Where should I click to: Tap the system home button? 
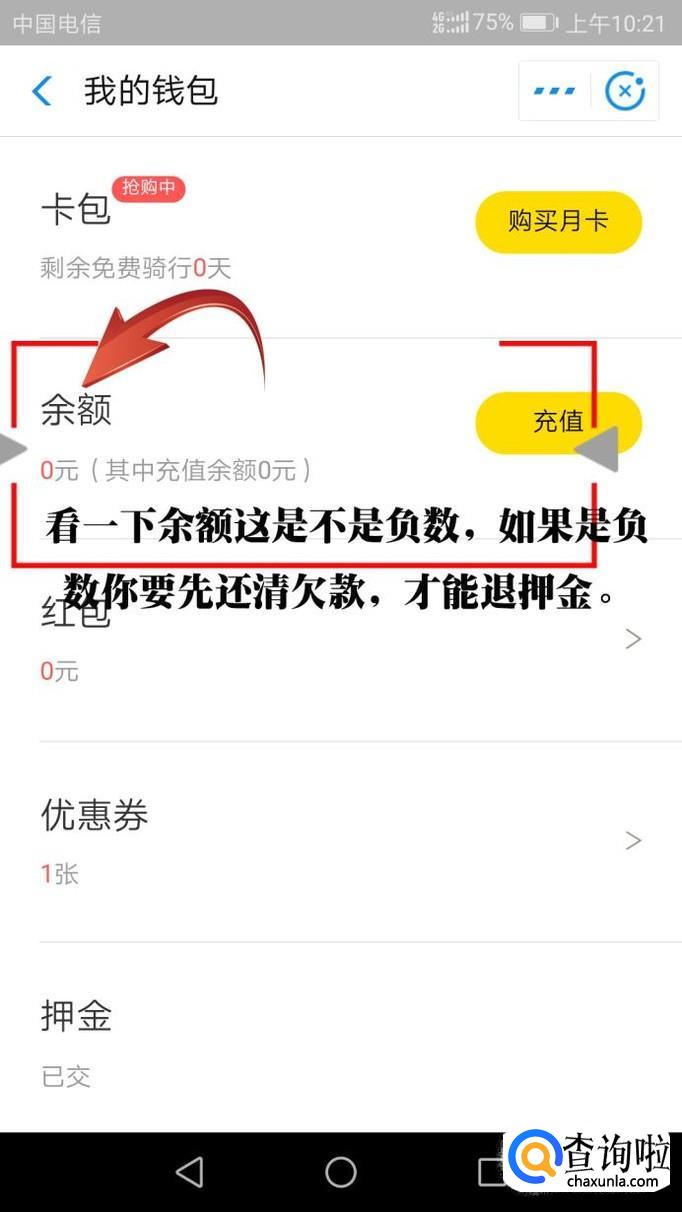click(341, 1172)
